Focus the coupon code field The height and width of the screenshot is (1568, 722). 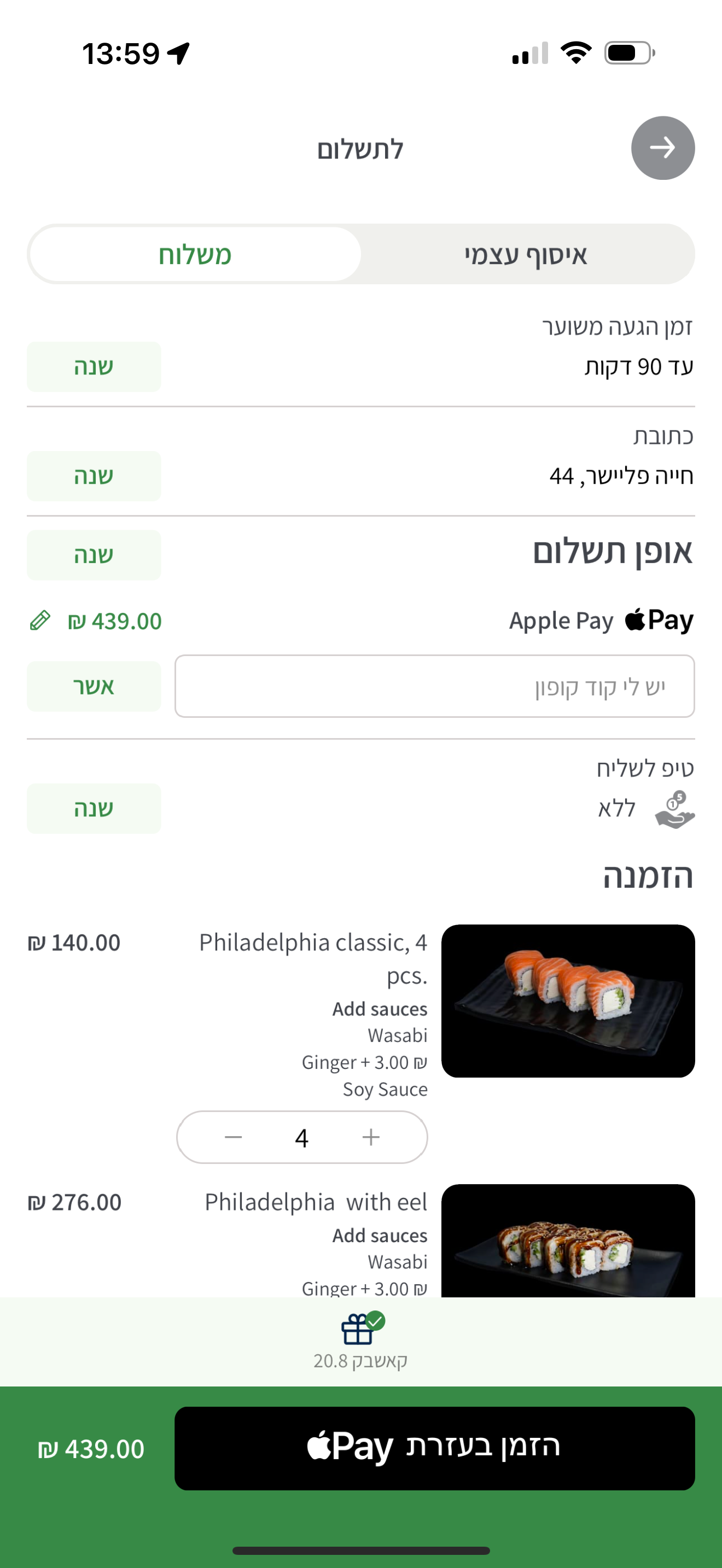(x=435, y=686)
